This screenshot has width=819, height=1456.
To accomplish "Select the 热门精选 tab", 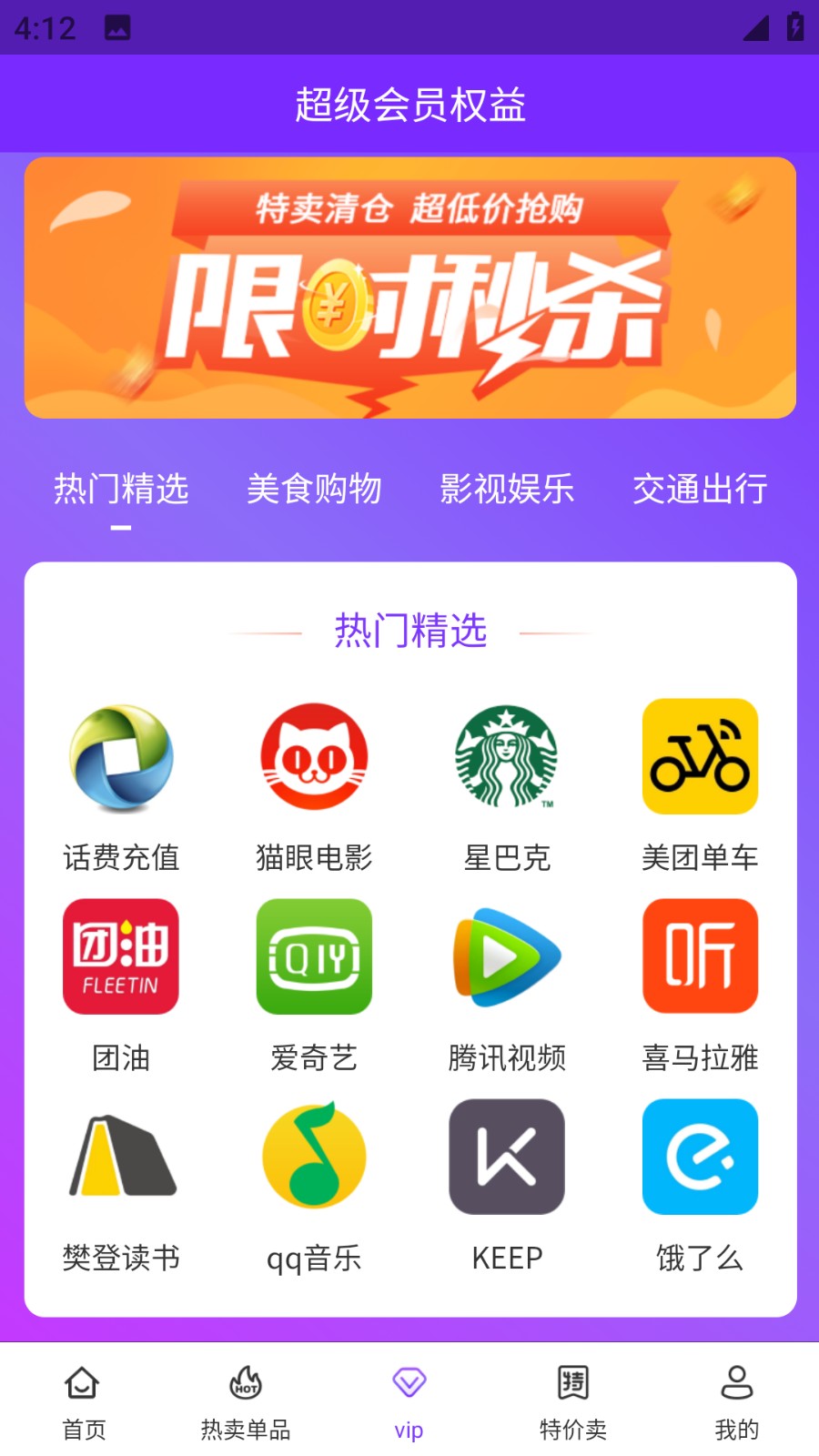I will pos(121,490).
